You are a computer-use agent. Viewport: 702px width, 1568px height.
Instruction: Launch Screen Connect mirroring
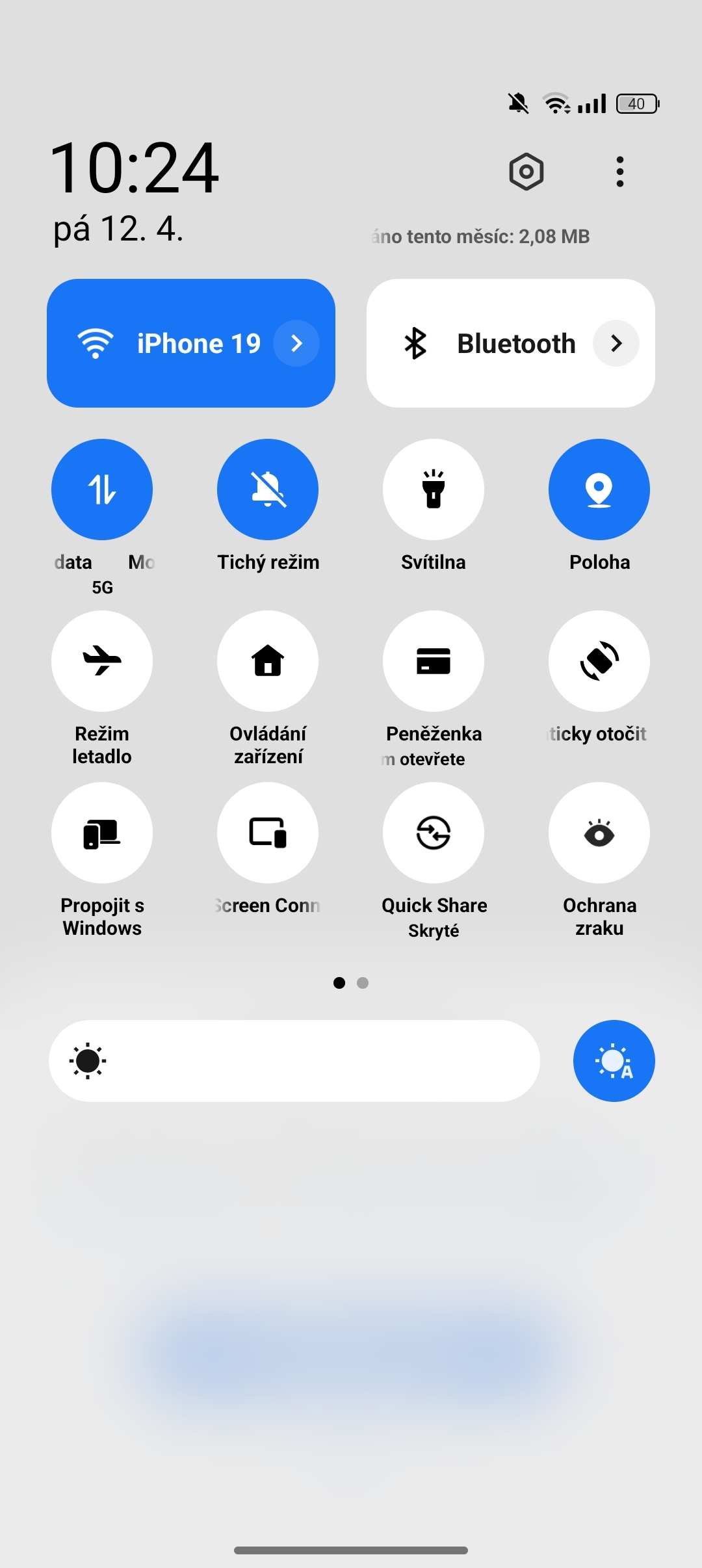click(267, 833)
